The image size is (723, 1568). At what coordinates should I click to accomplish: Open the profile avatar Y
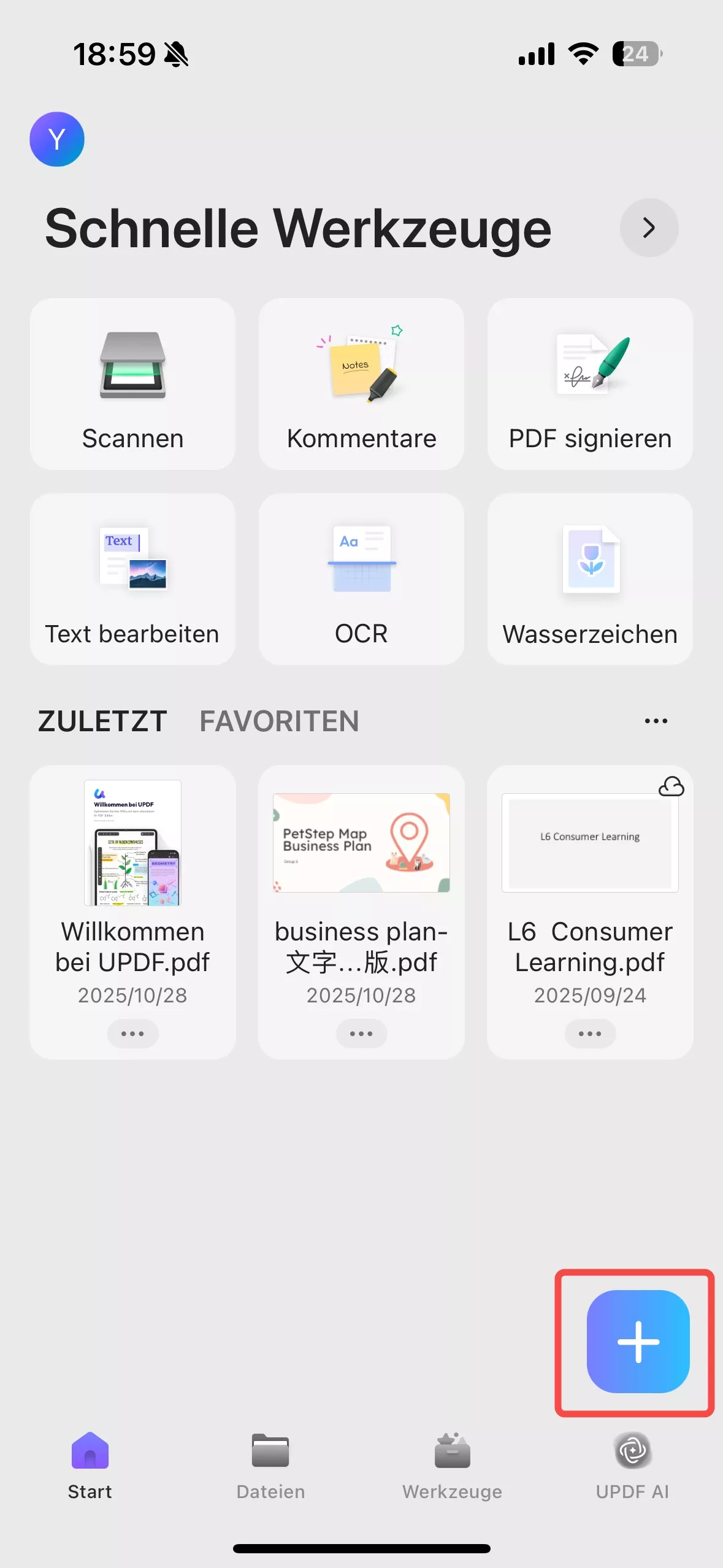pos(57,139)
